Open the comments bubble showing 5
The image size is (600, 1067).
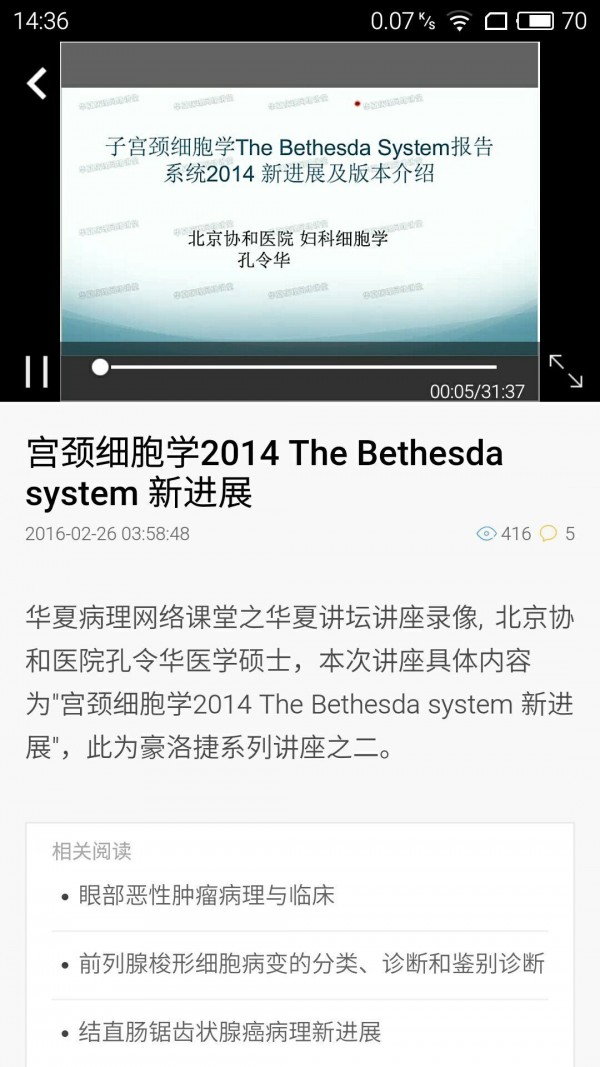[x=557, y=534]
